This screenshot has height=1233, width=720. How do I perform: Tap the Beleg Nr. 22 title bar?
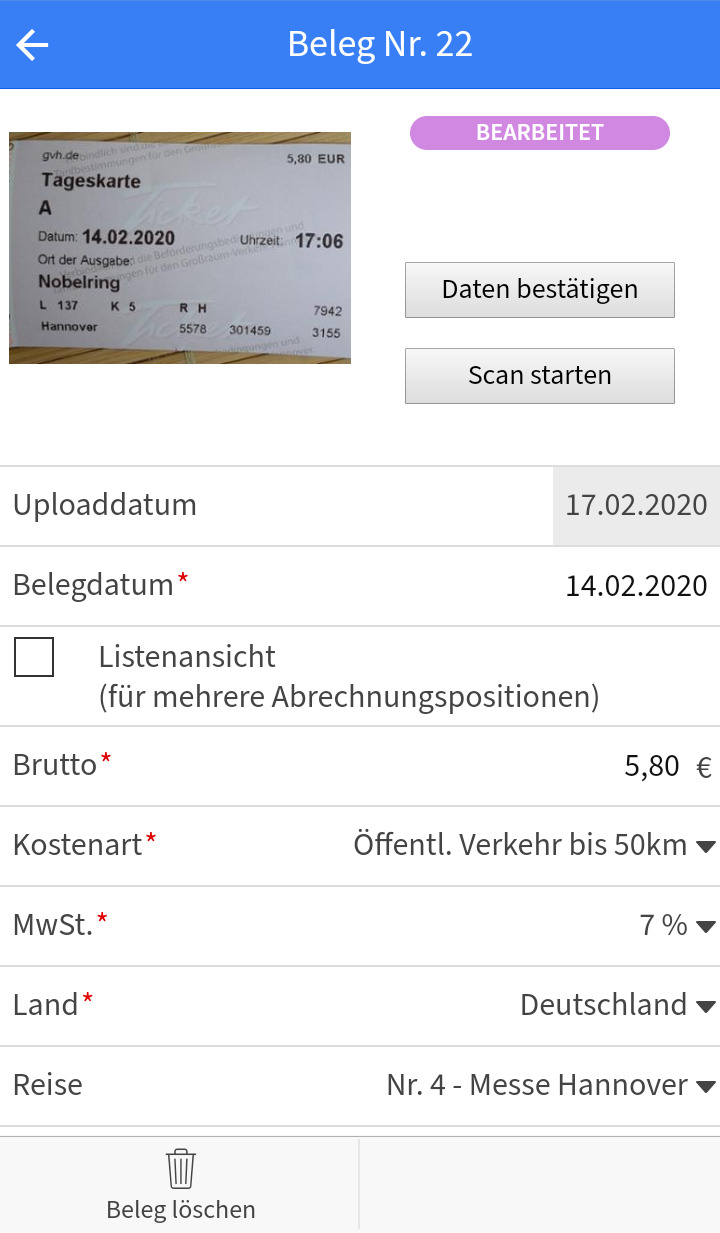click(x=378, y=44)
